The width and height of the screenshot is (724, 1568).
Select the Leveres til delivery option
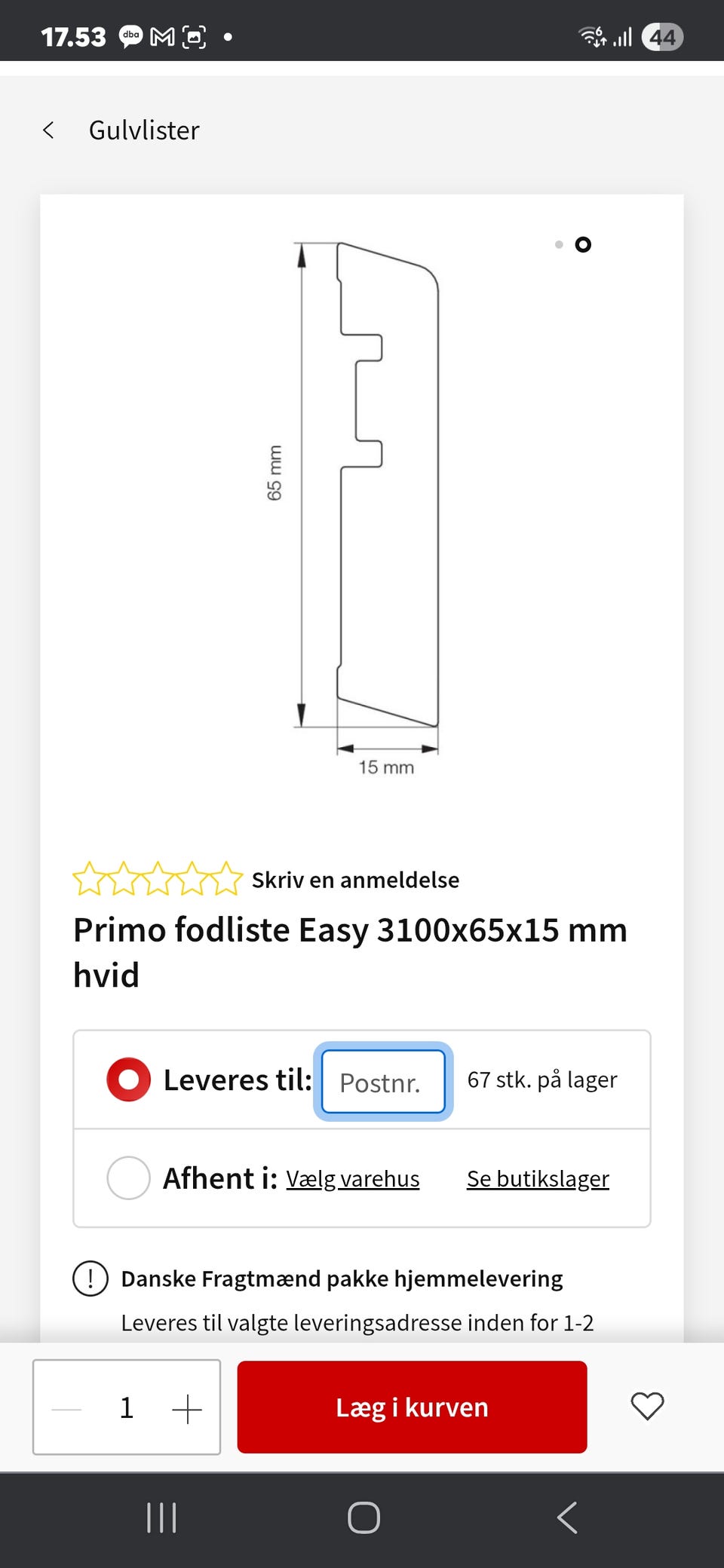[129, 1080]
